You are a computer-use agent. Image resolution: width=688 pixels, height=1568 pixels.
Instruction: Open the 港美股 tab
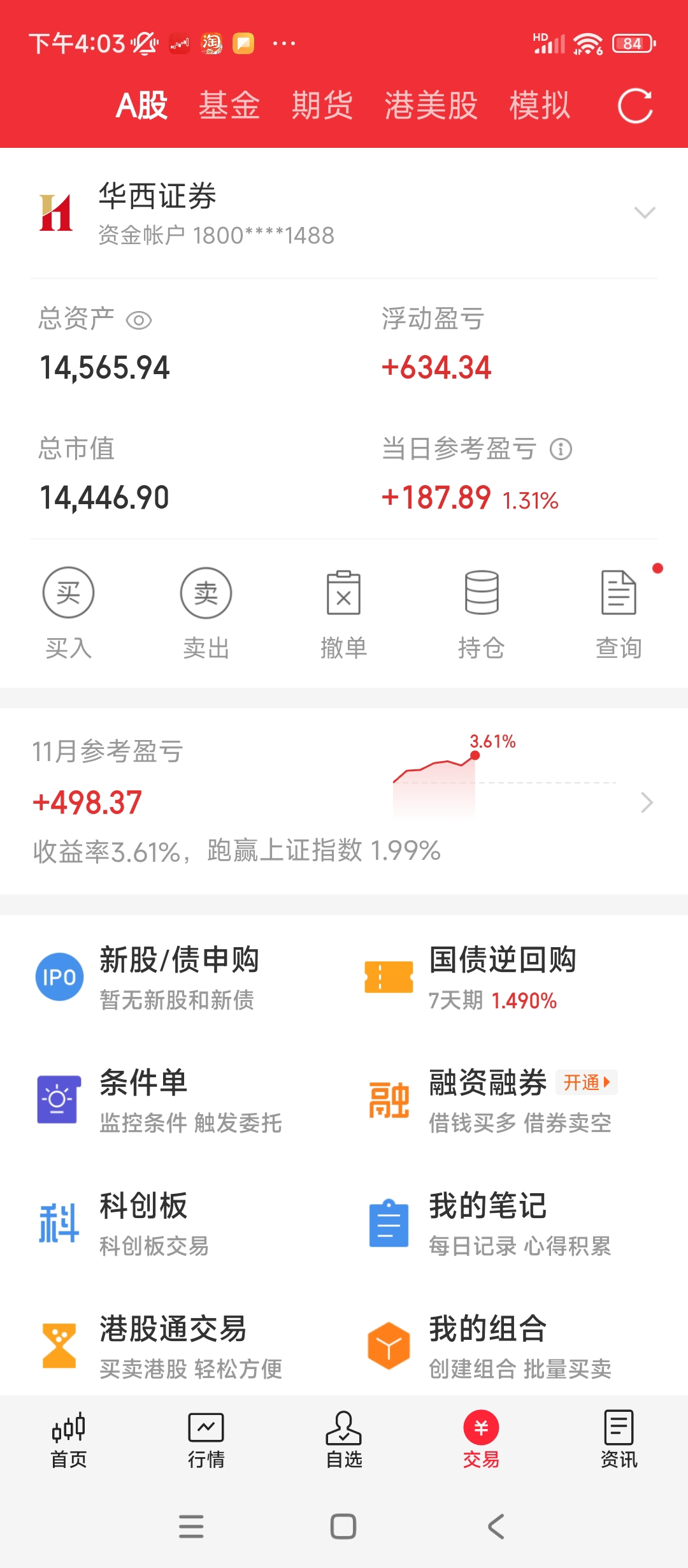point(431,106)
